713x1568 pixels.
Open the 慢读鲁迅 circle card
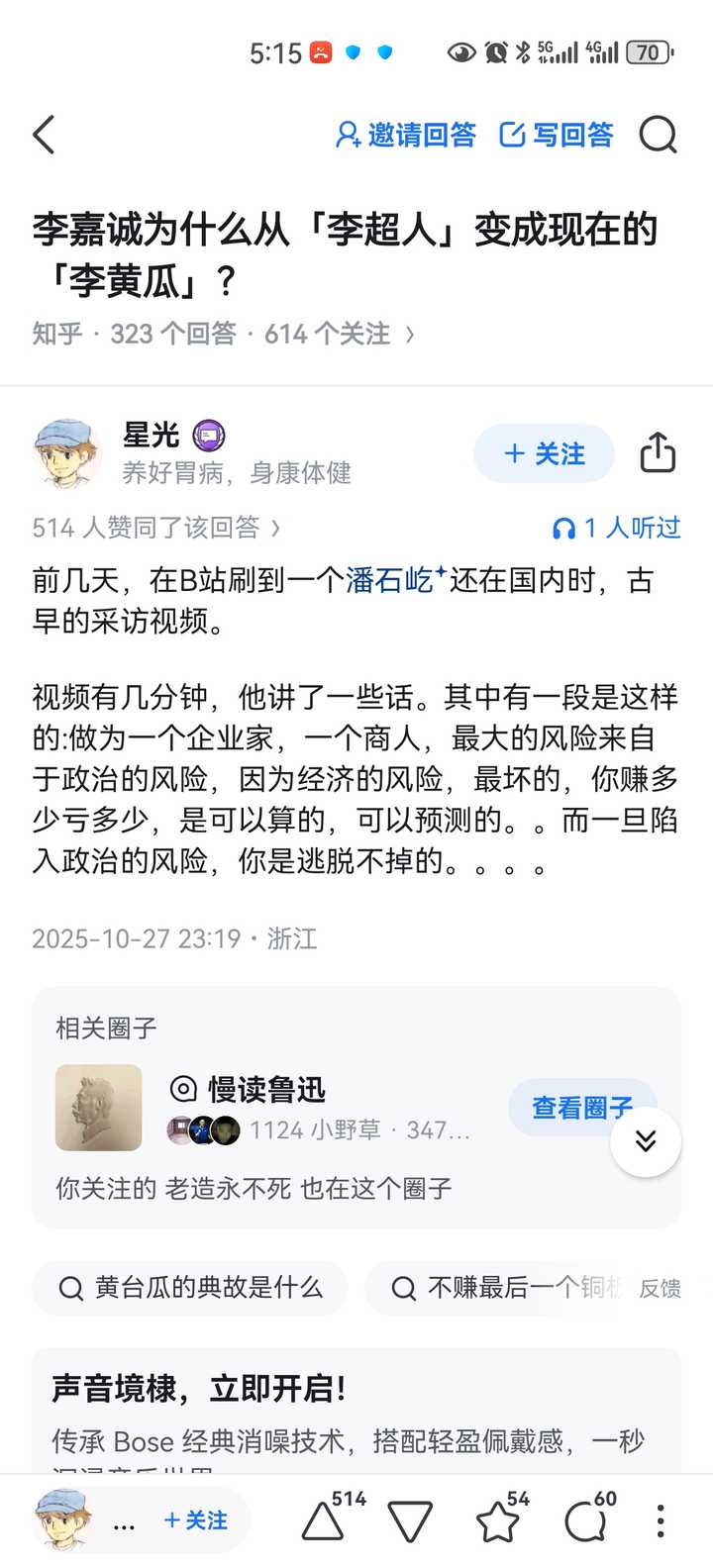pyautogui.click(x=267, y=1091)
